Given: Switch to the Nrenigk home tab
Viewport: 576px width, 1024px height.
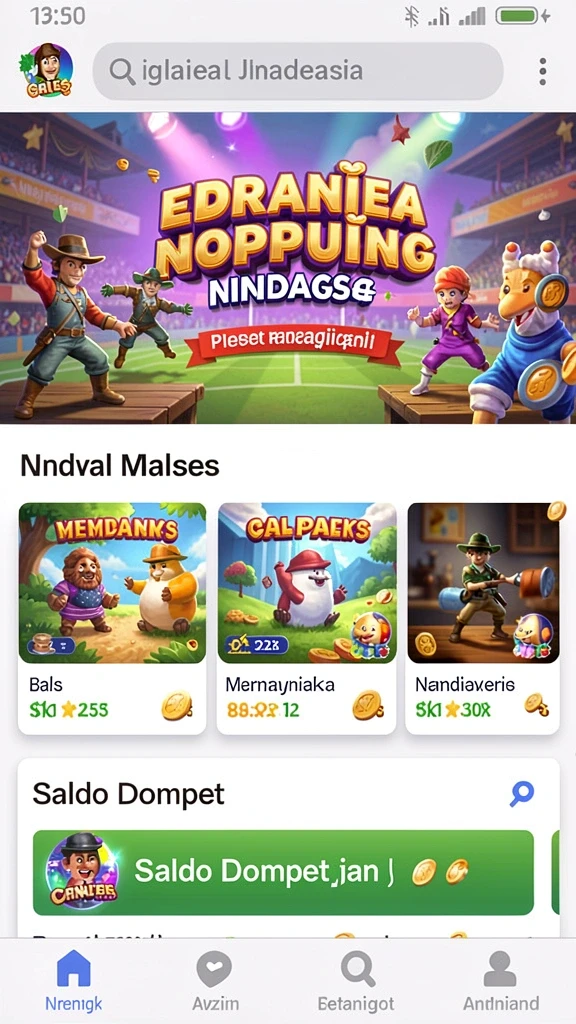Looking at the screenshot, I should 74,980.
